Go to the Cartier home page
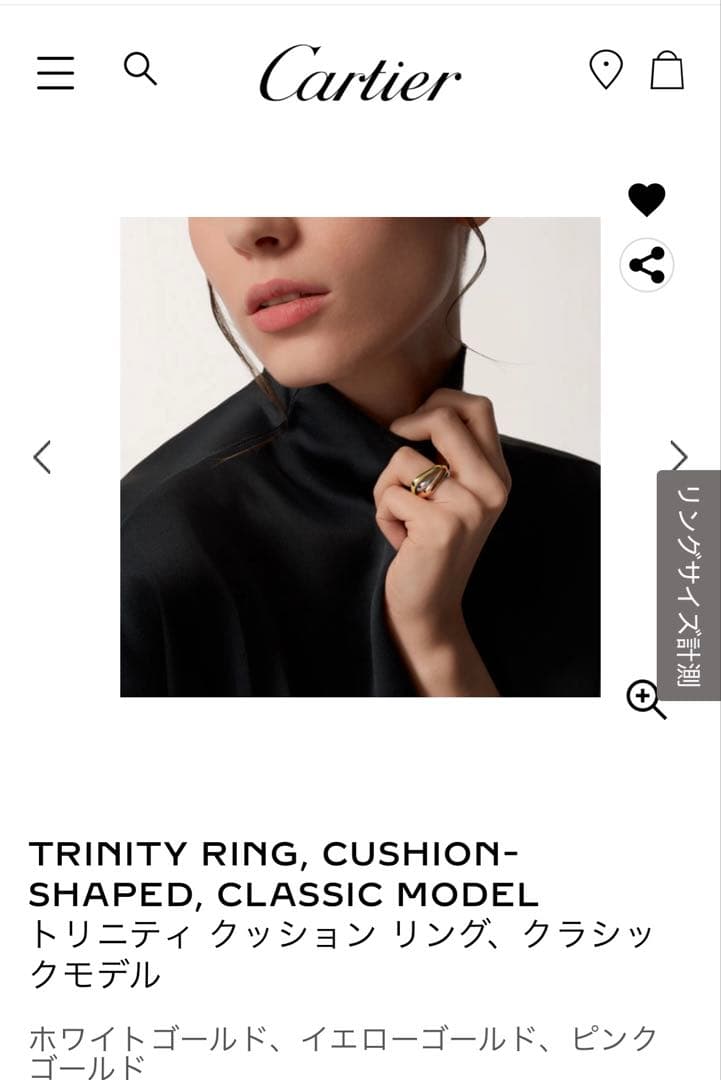This screenshot has height=1080, width=721. coord(360,73)
